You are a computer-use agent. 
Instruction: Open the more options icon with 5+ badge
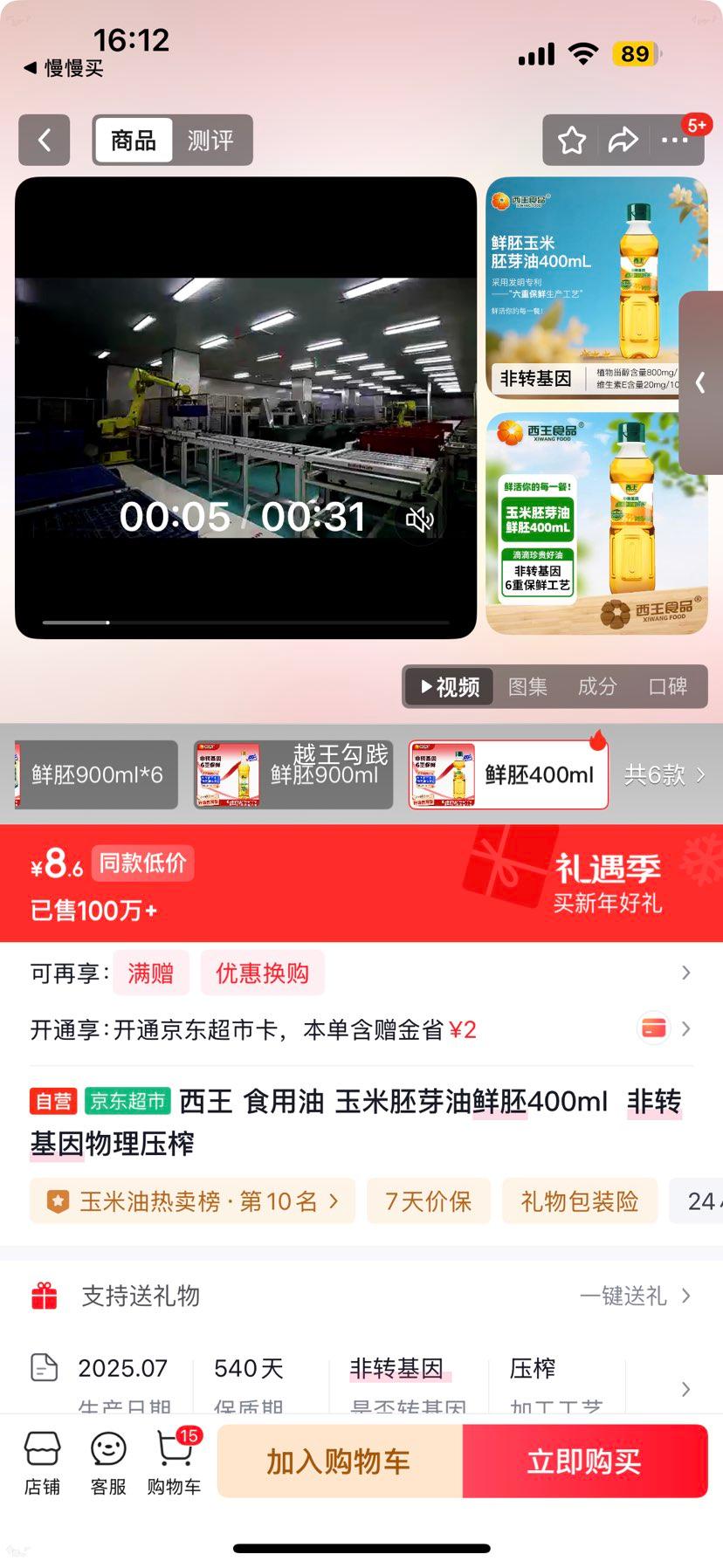tap(676, 141)
